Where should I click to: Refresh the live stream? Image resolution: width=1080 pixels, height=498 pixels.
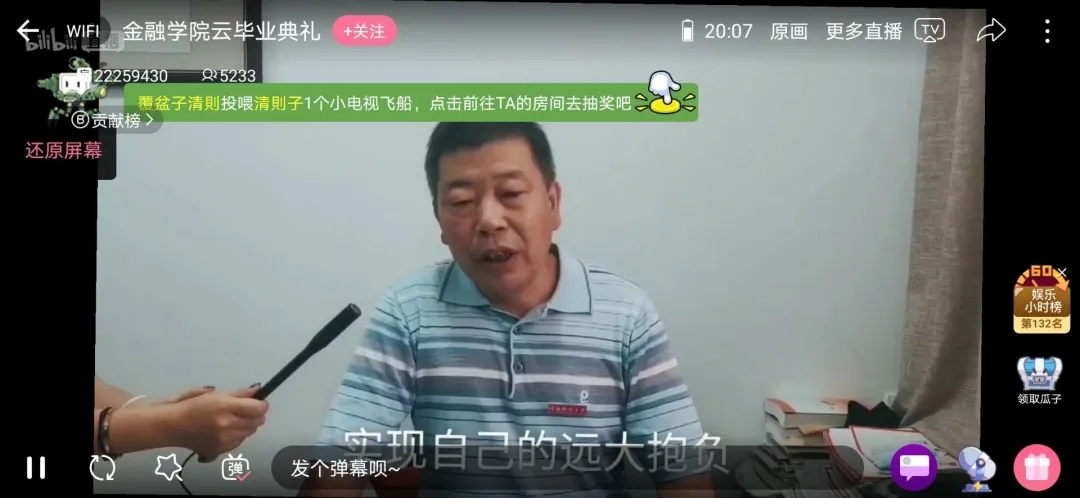102,467
